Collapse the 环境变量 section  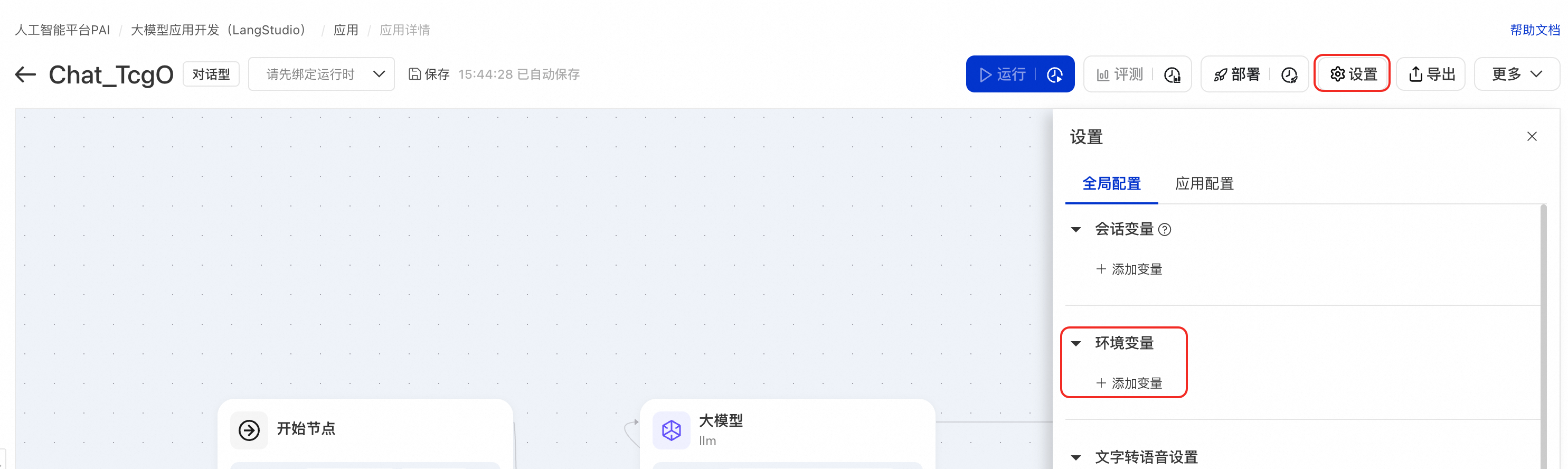click(x=1076, y=343)
